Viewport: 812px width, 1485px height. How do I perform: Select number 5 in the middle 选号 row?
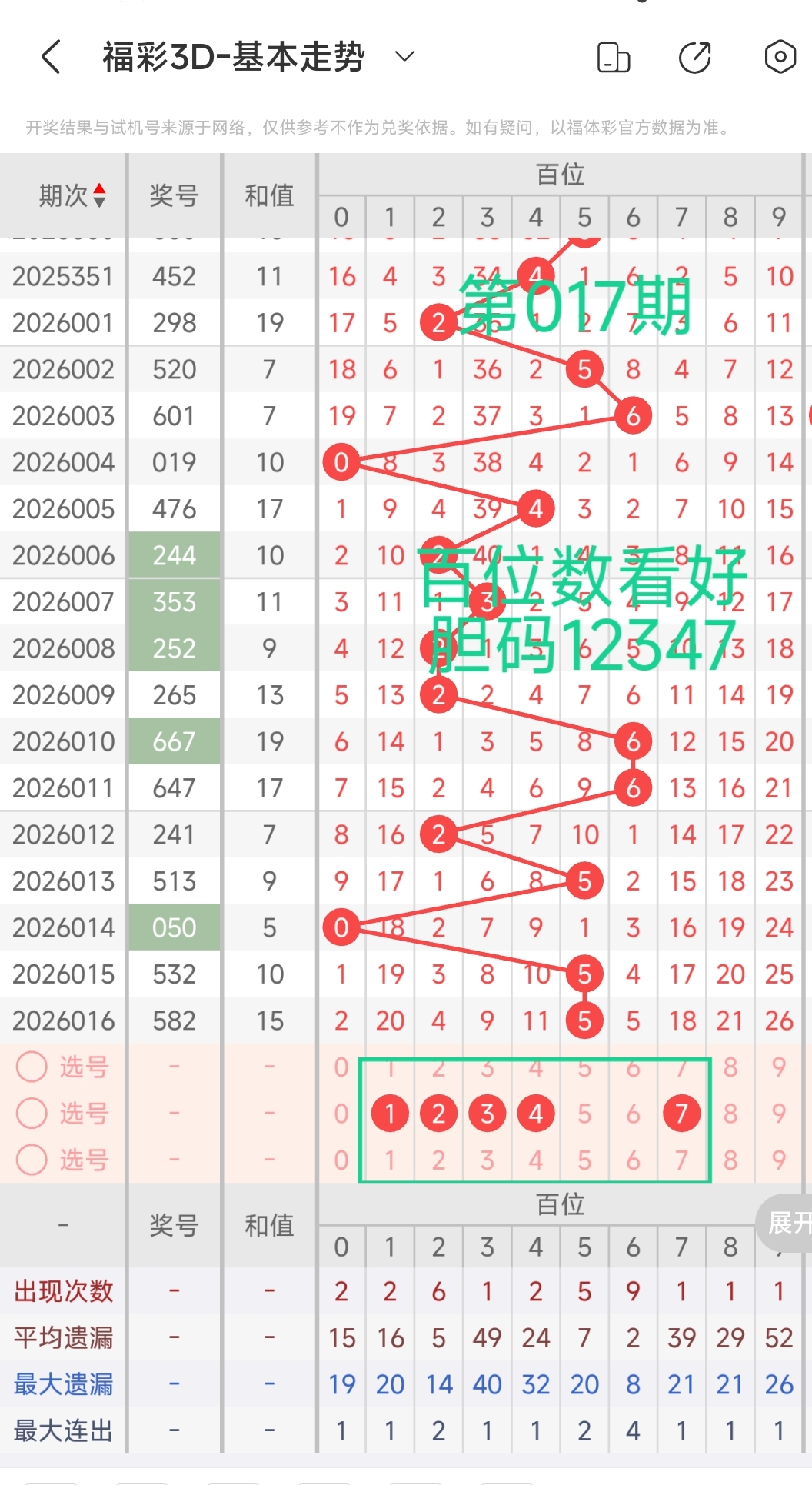(x=584, y=1114)
